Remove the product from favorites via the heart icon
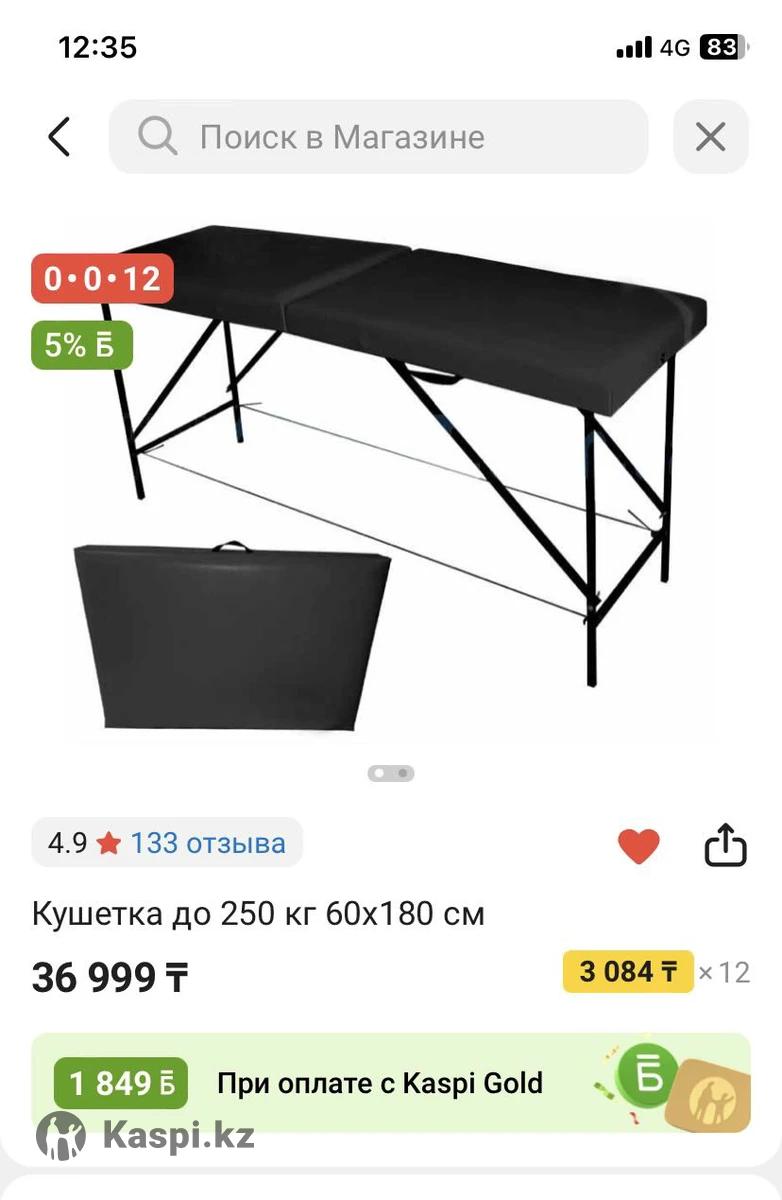This screenshot has height=1200, width=782. [x=638, y=846]
